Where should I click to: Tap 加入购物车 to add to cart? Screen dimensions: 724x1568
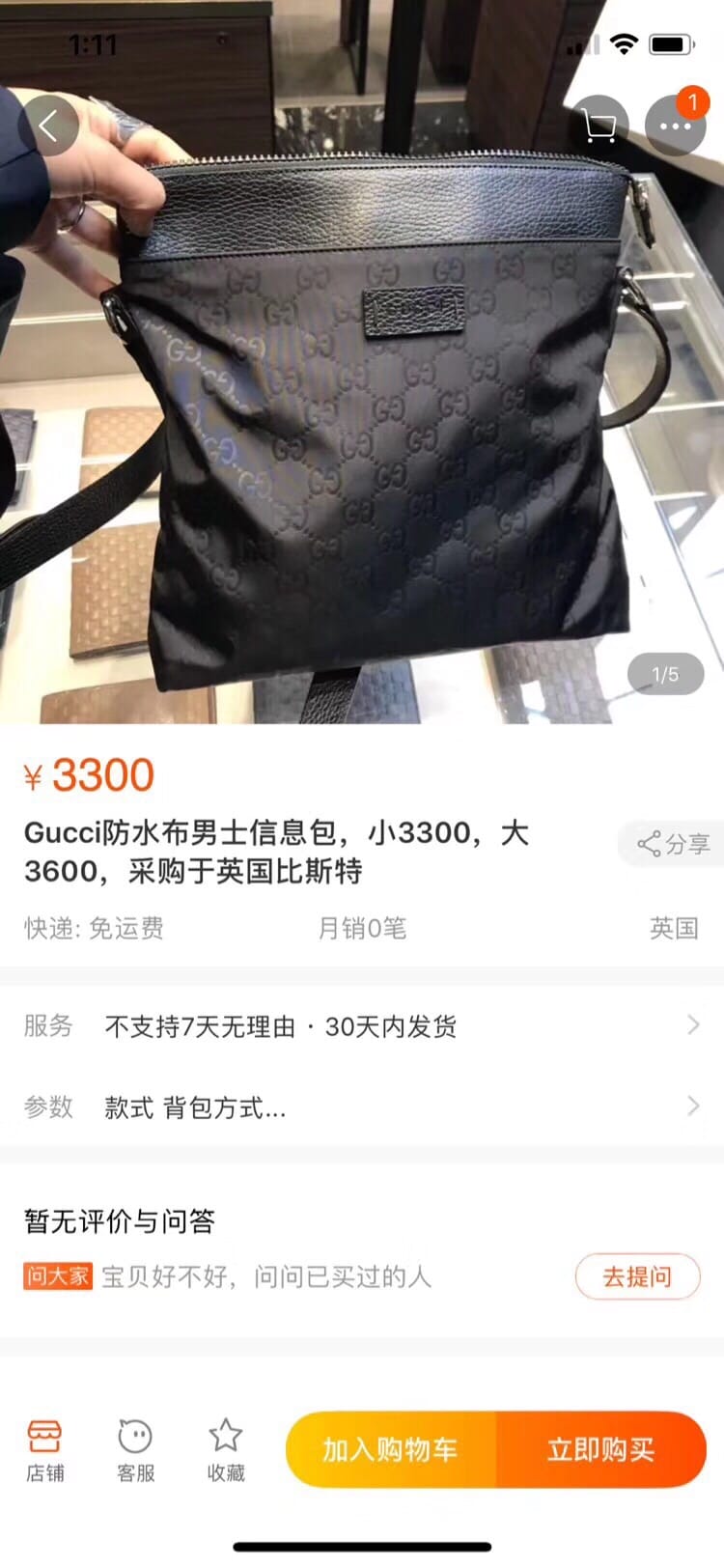(x=391, y=1449)
